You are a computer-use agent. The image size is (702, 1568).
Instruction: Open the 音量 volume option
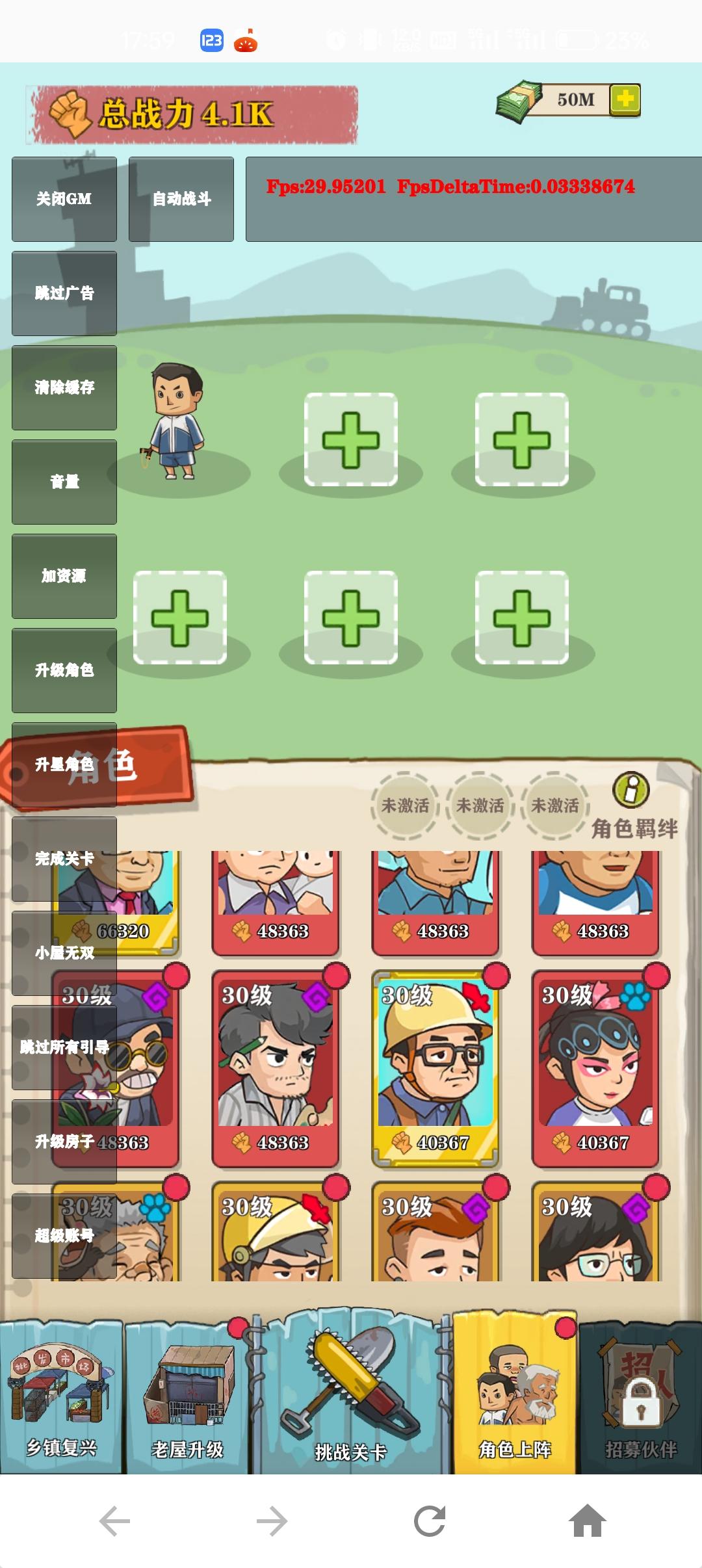click(x=64, y=482)
